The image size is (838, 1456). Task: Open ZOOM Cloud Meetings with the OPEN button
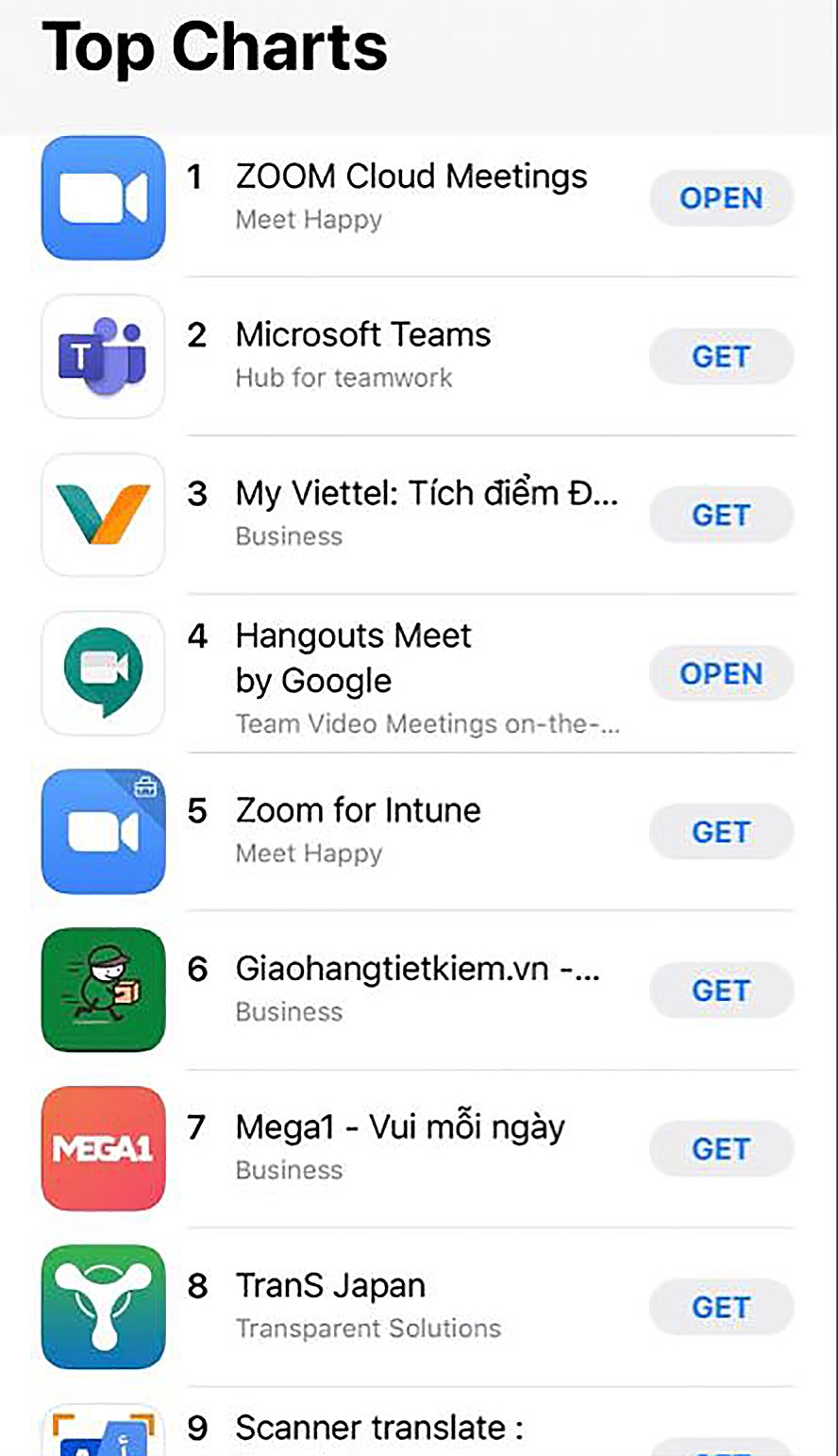721,198
